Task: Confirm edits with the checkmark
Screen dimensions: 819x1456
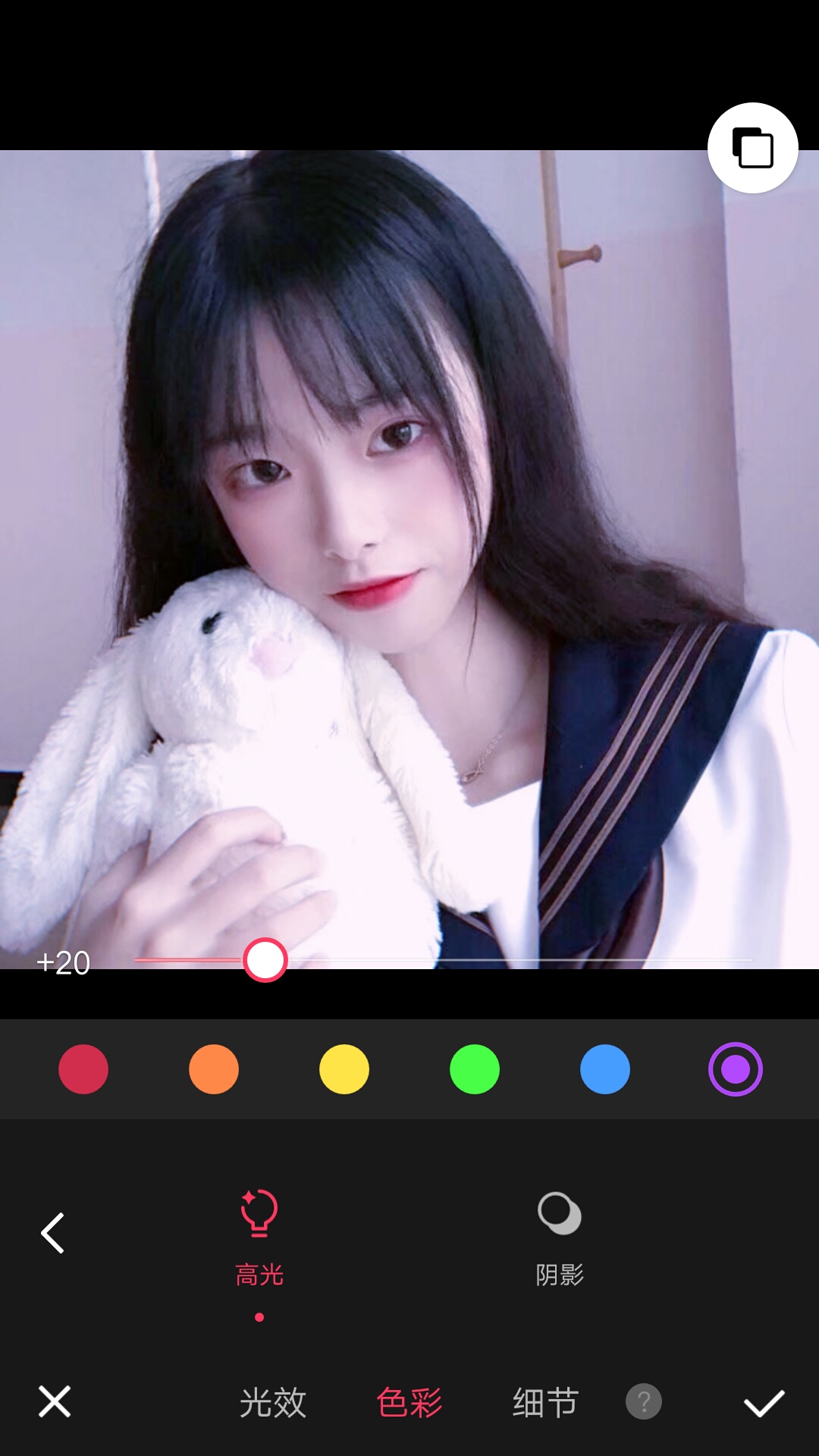Action: pos(764,1403)
